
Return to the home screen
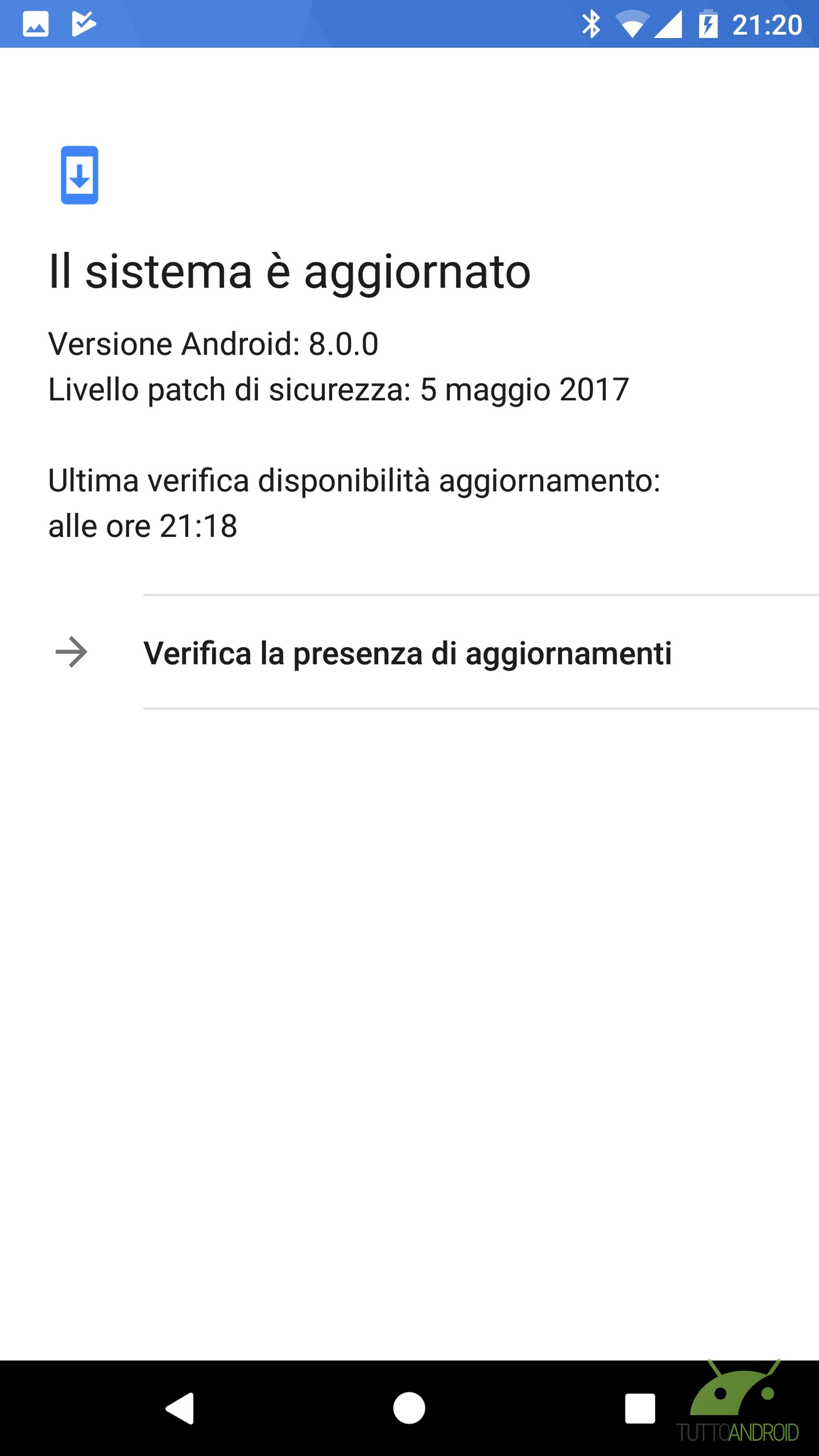pos(409,1408)
